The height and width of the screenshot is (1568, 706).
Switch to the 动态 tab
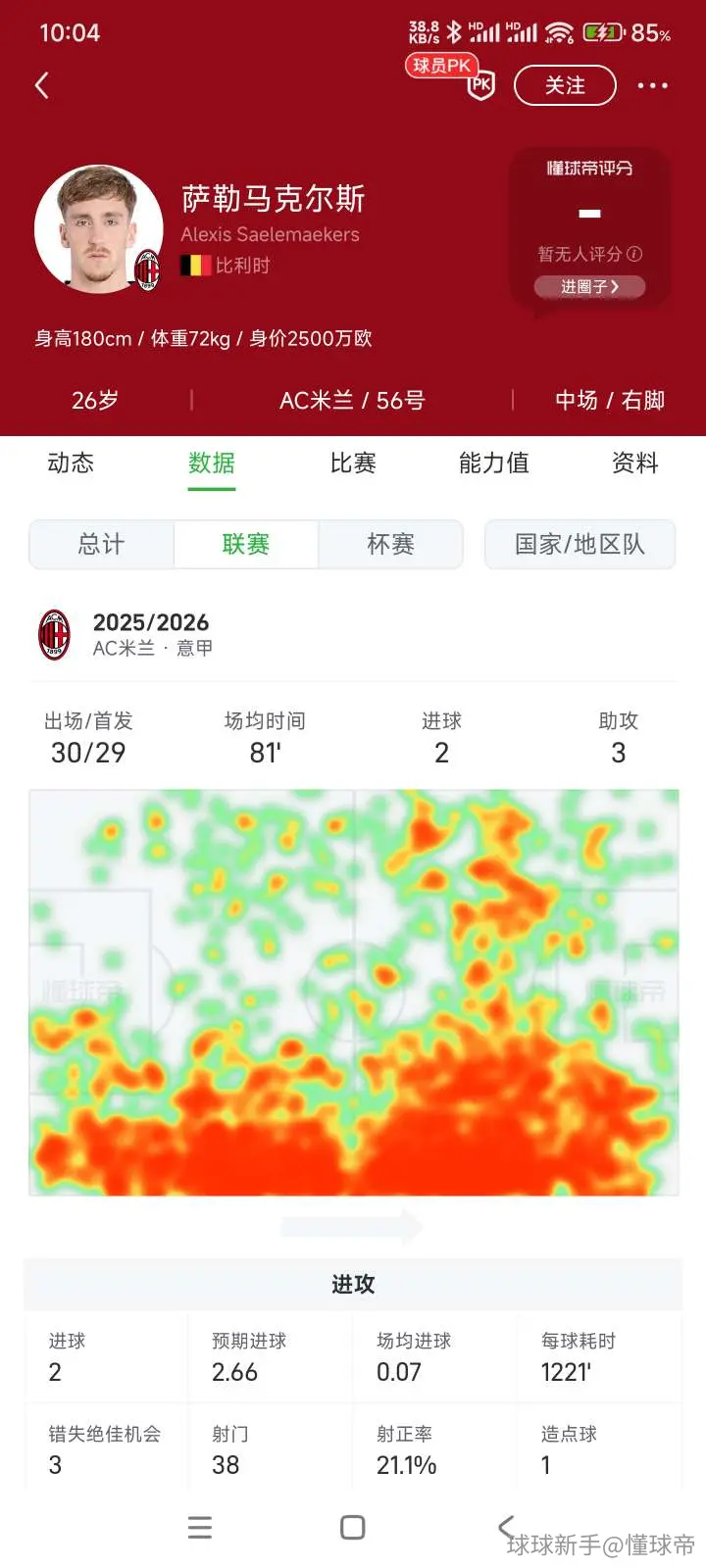pyautogui.click(x=71, y=463)
